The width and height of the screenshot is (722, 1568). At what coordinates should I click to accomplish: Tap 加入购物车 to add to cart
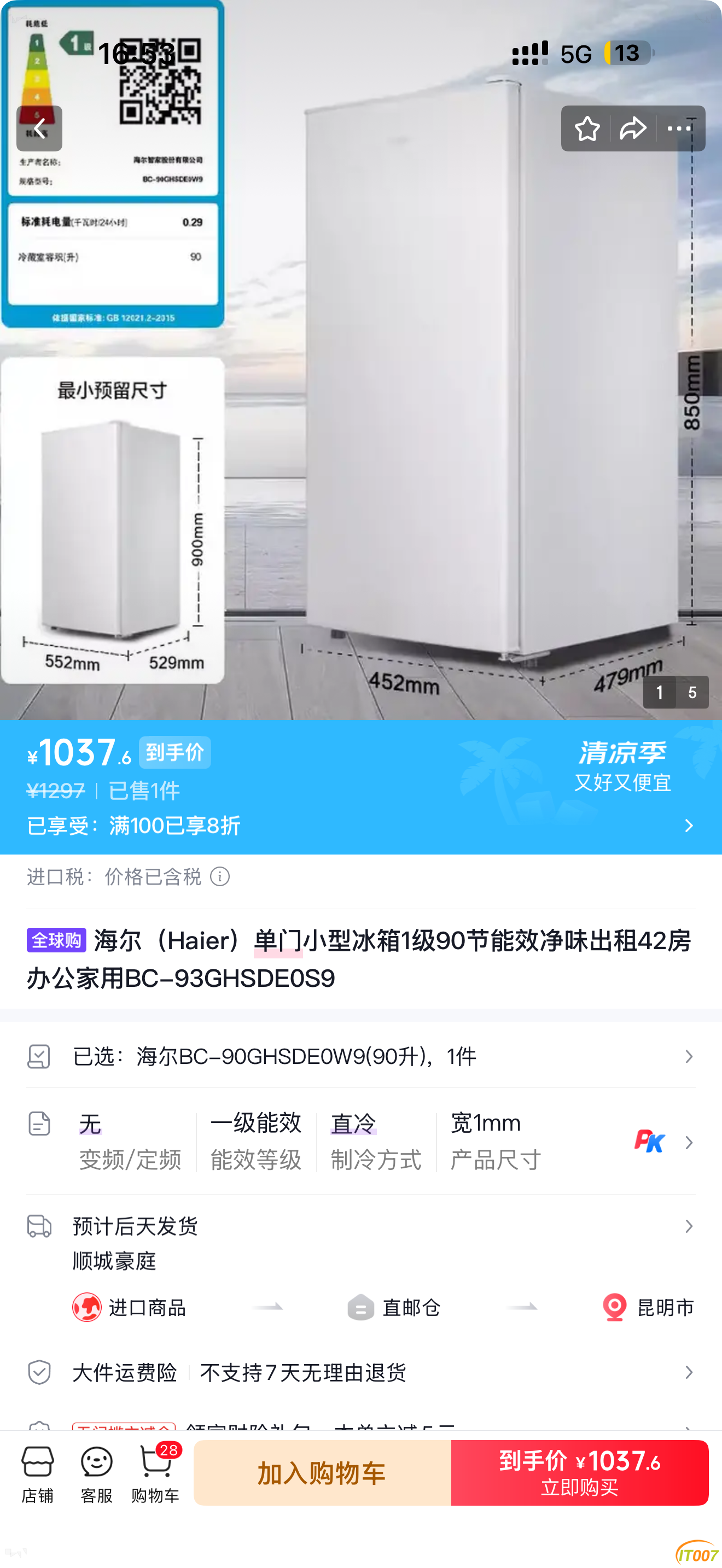point(322,1473)
